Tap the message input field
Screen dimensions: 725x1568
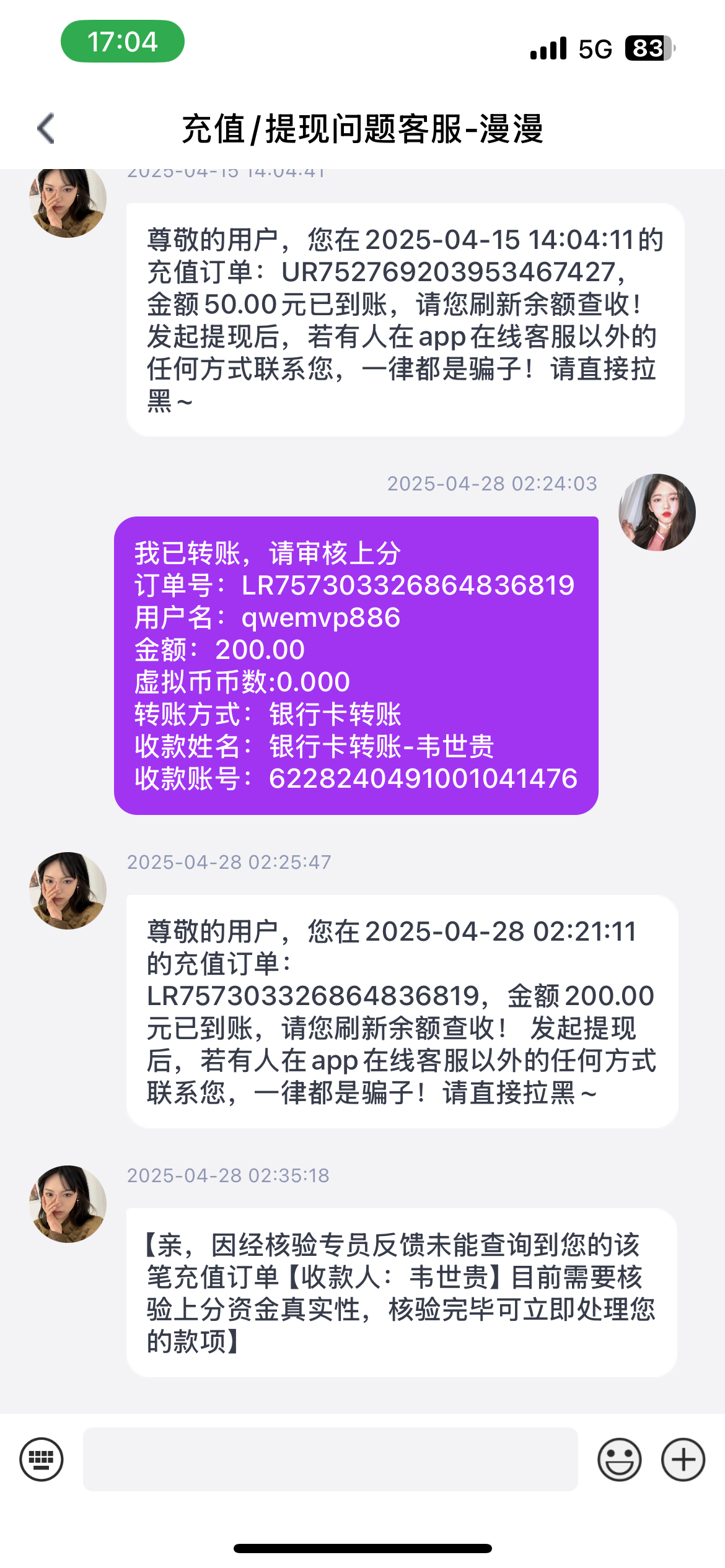(330, 1459)
